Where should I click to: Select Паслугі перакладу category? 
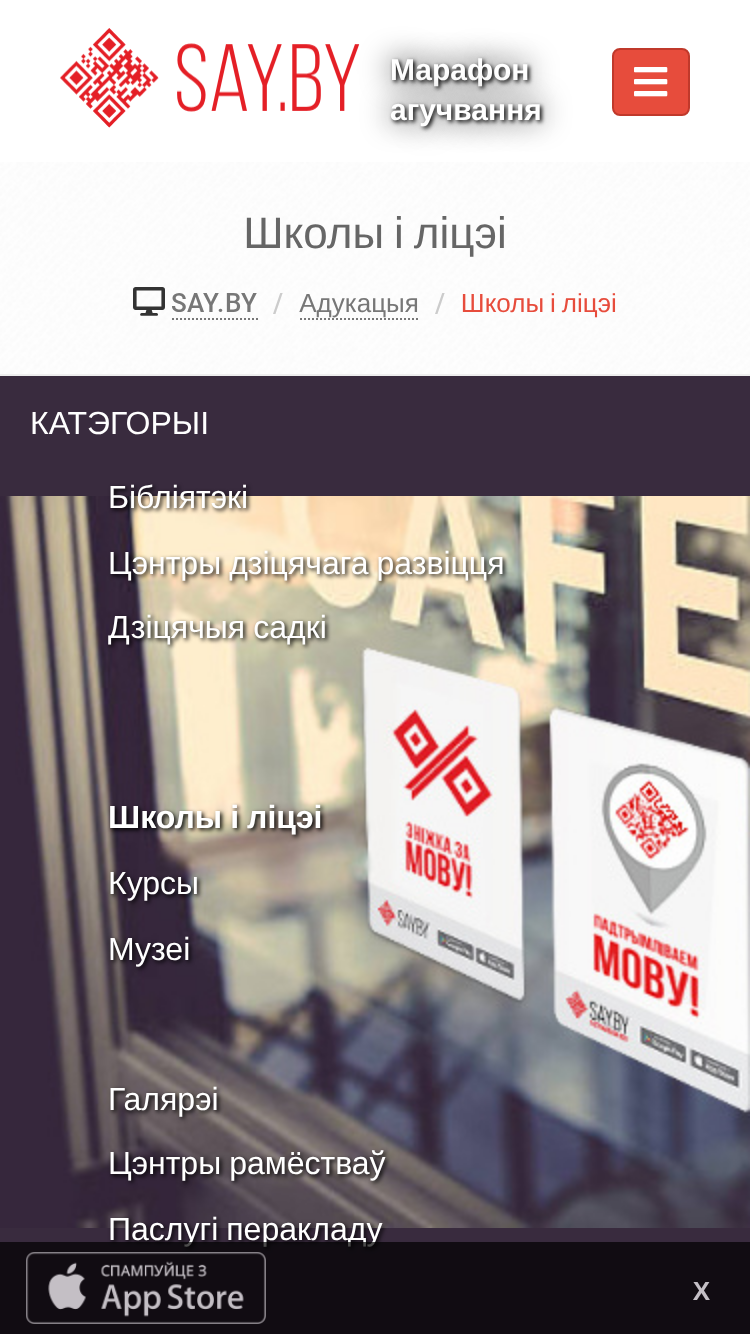pos(245,1229)
